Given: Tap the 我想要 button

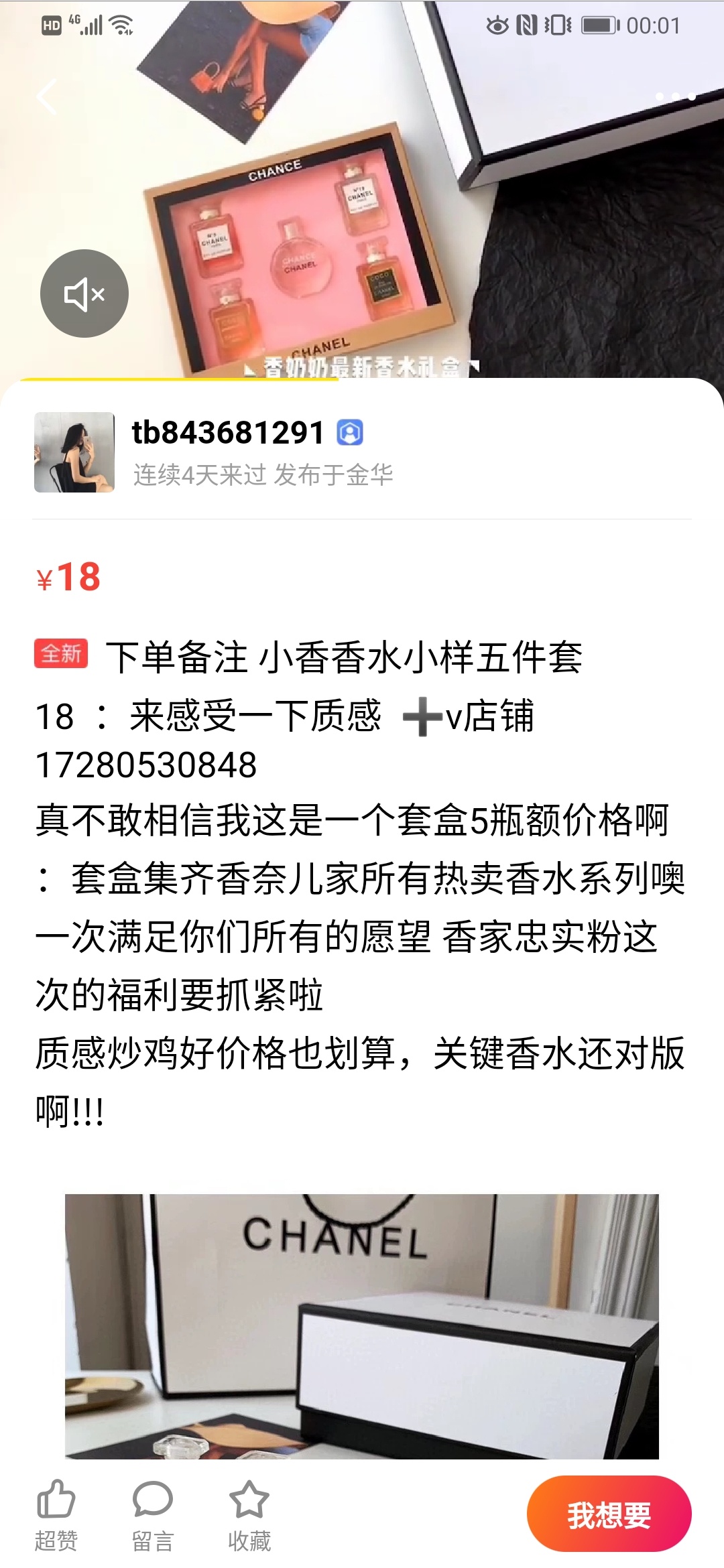Looking at the screenshot, I should 609,1514.
